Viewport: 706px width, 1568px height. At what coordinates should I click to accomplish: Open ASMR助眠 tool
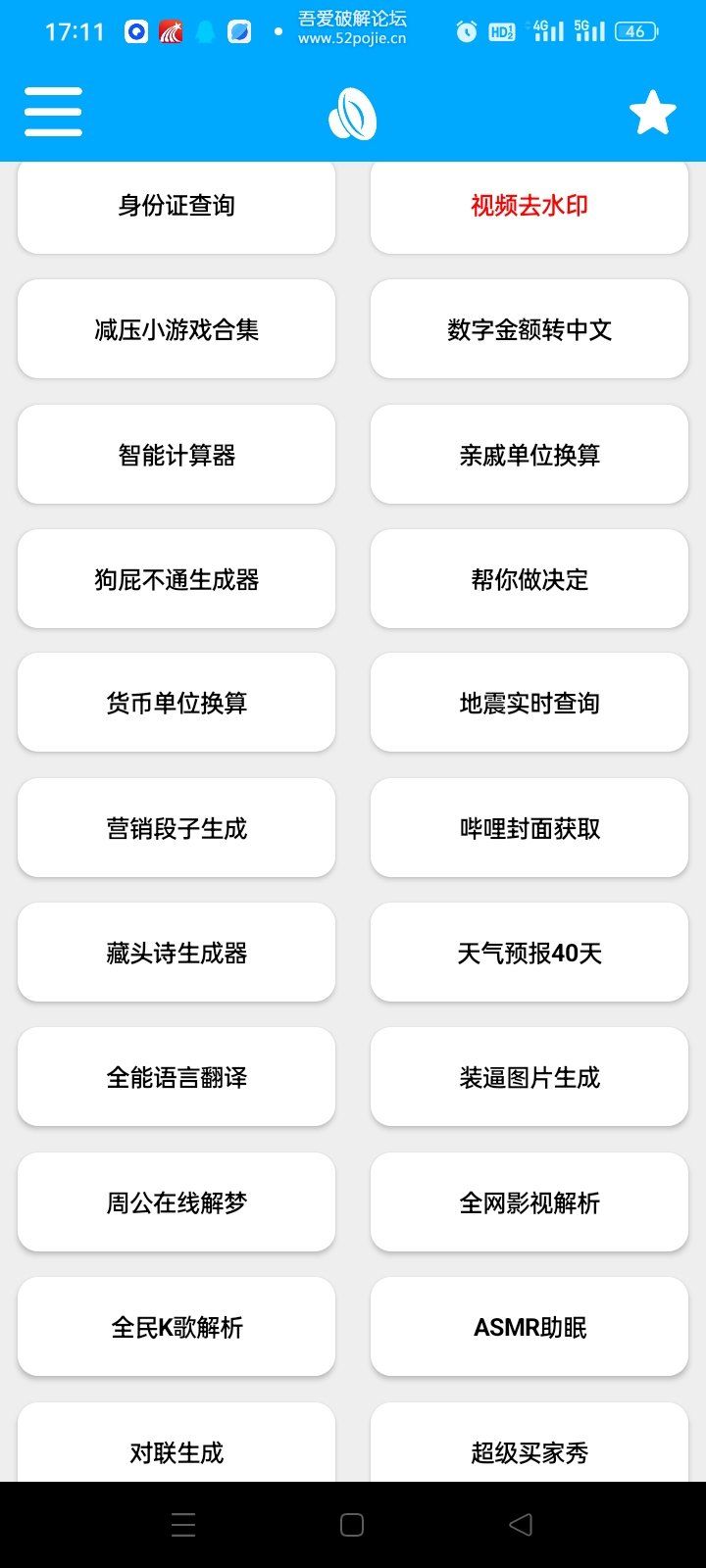pyautogui.click(x=529, y=1327)
